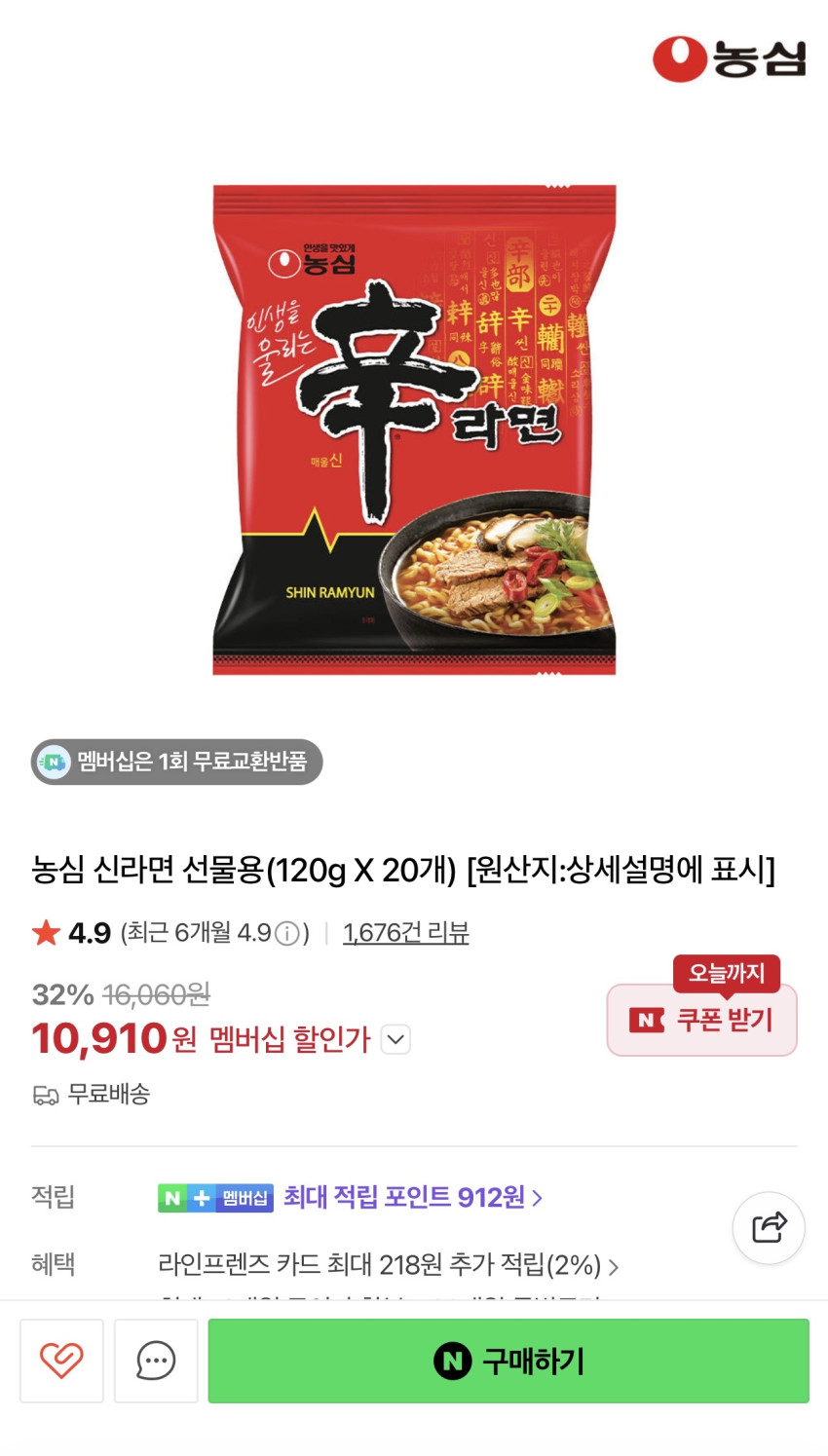The image size is (828, 1456).
Task: Open the chat inquiry icon
Action: click(156, 1361)
